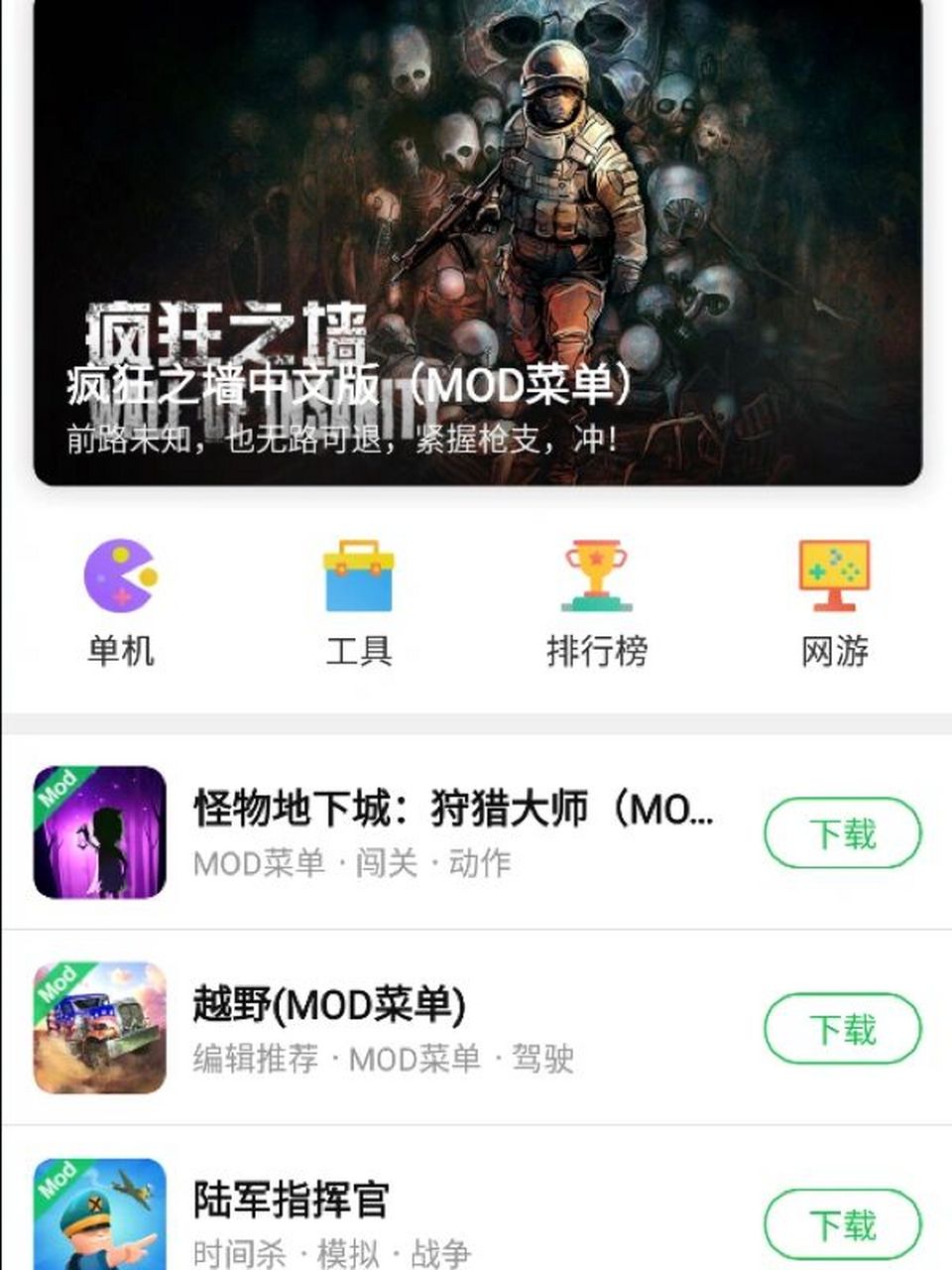Open the 越野(MOD菜单) game row
The height and width of the screenshot is (1270, 952).
(451, 1028)
